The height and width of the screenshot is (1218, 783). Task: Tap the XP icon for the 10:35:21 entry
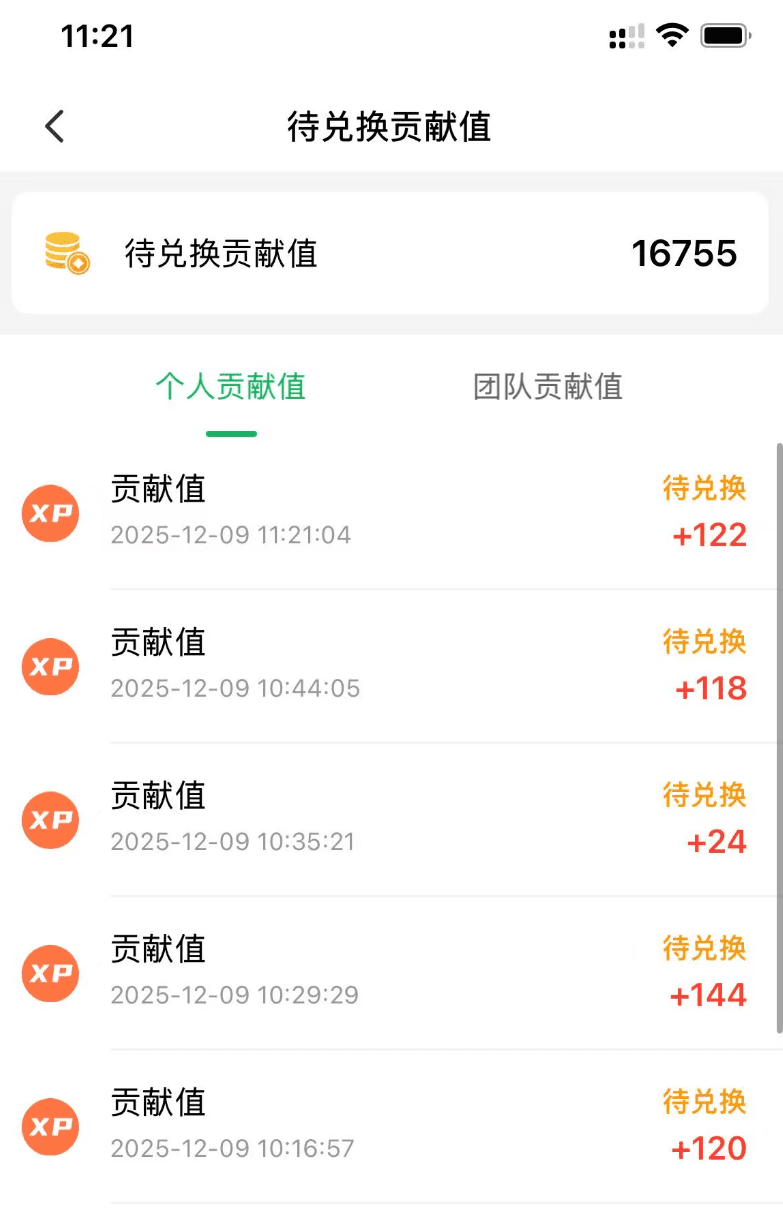pos(50,820)
